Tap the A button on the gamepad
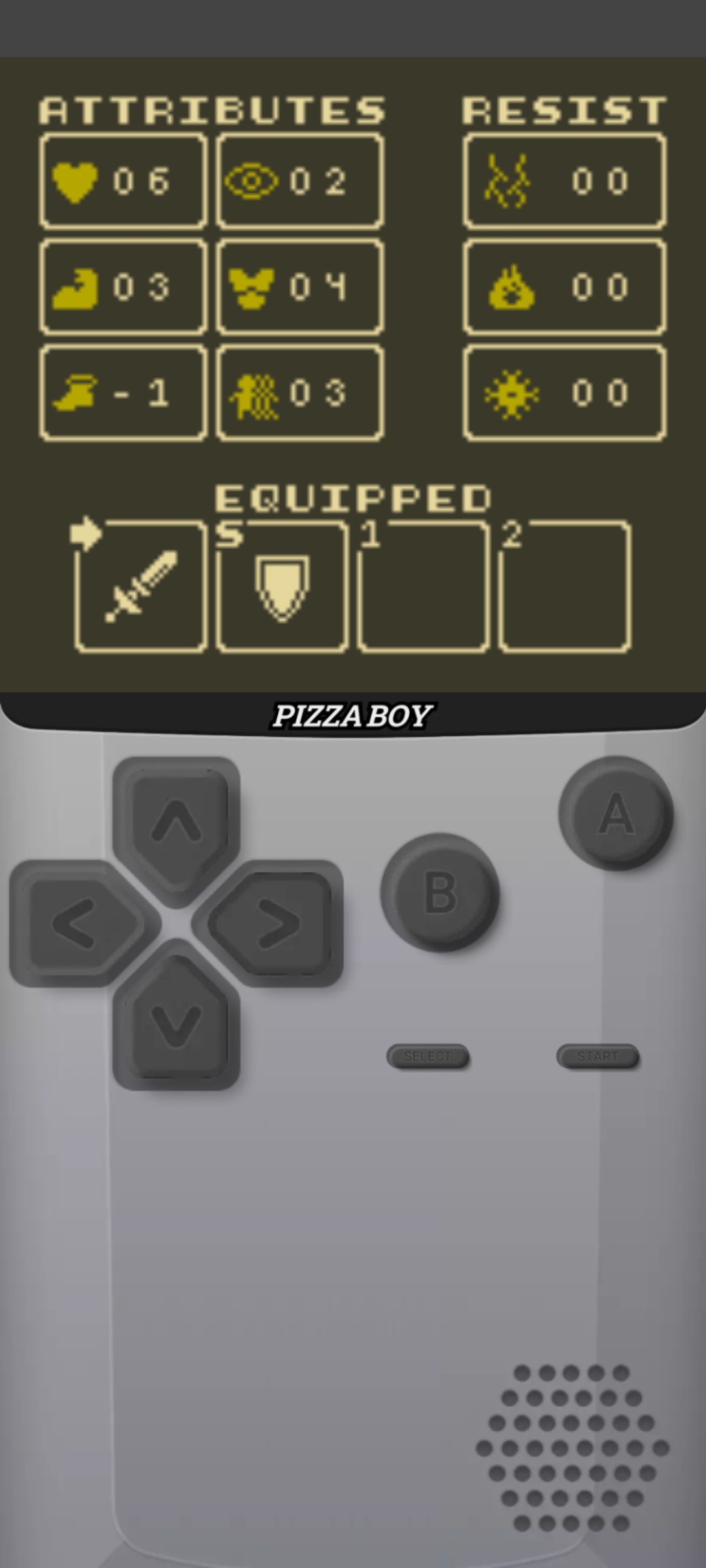 [x=616, y=813]
